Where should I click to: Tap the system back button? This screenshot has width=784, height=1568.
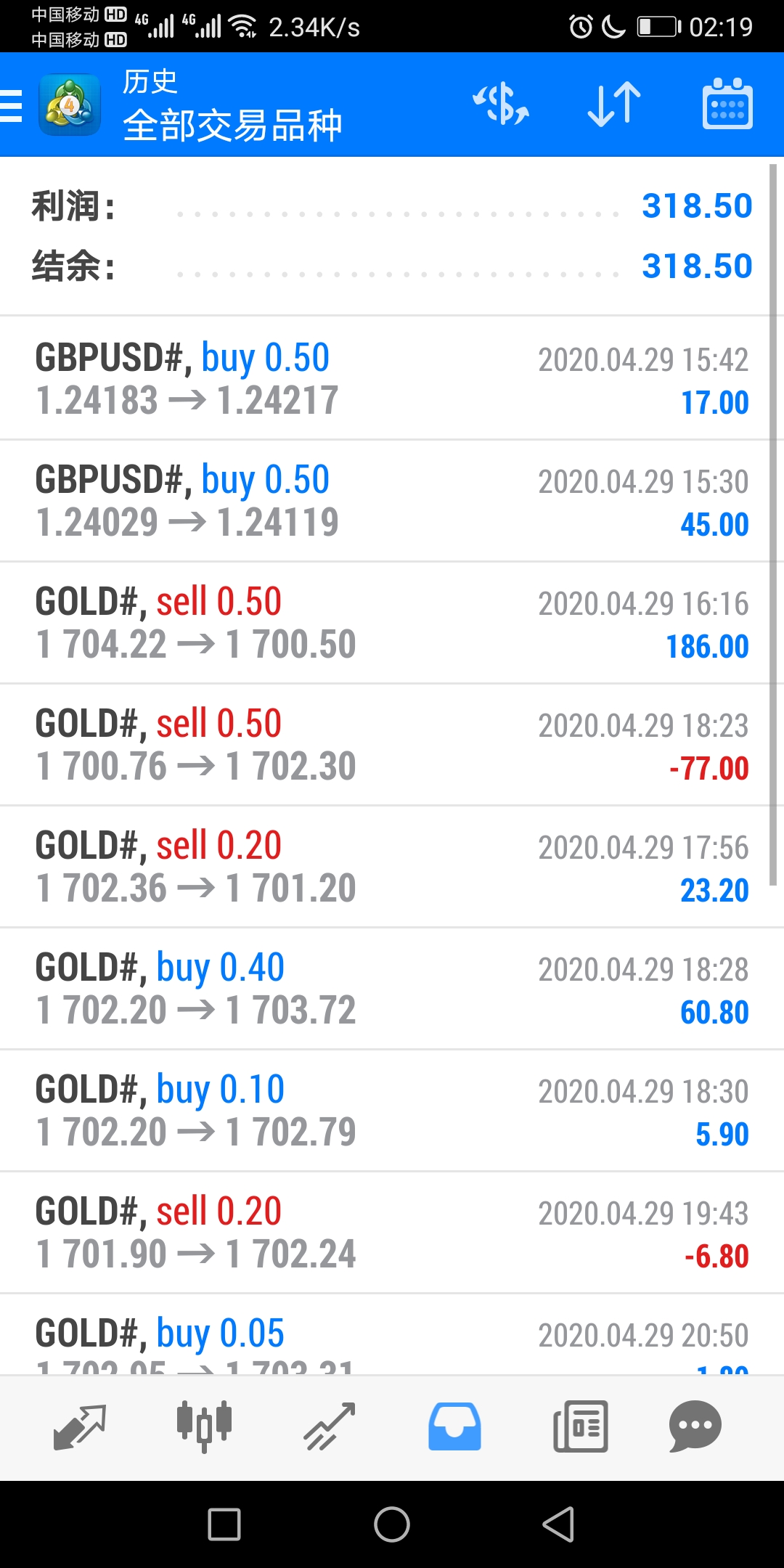point(559,1524)
